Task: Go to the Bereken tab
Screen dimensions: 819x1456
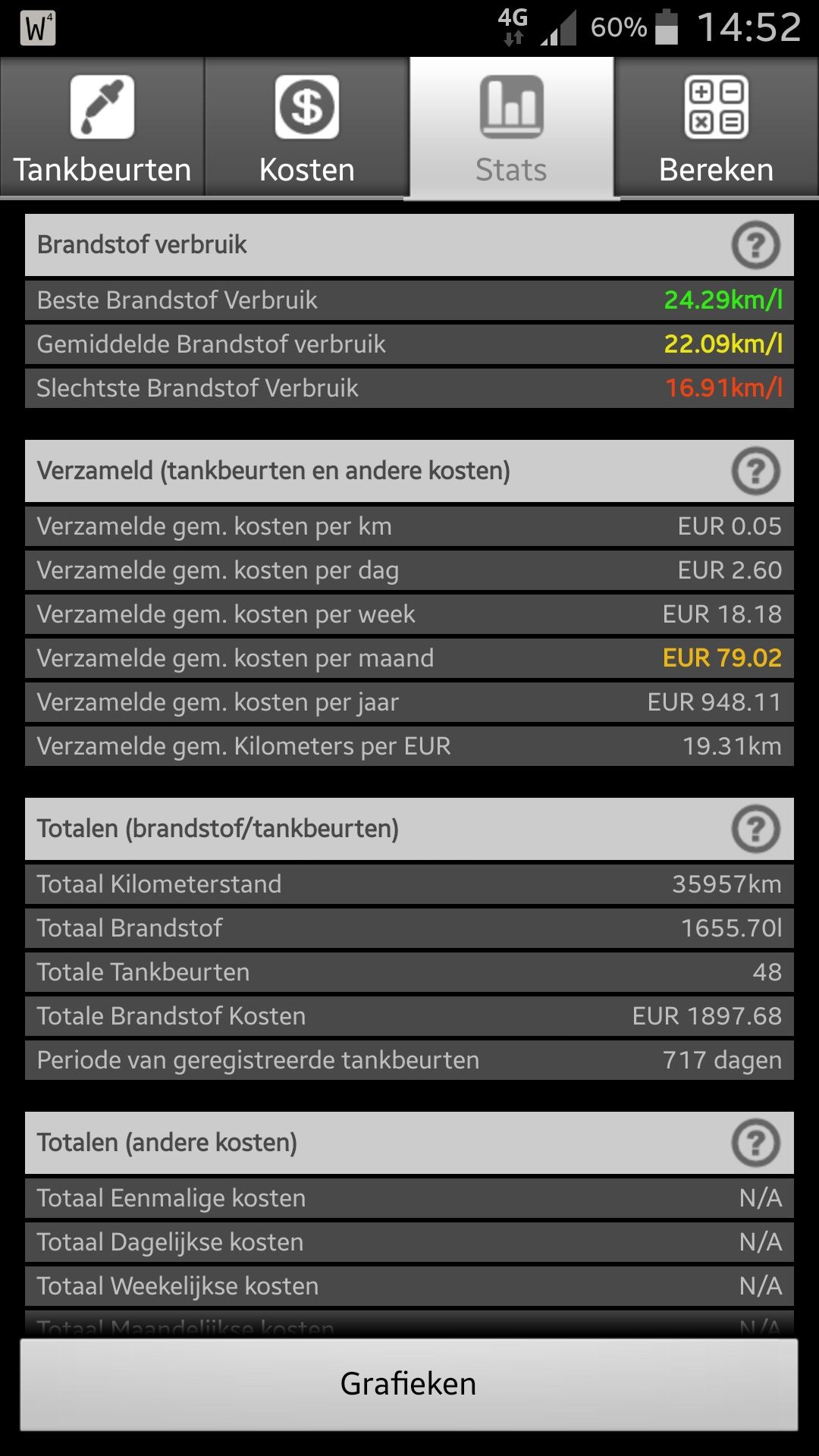Action: pyautogui.click(x=717, y=129)
